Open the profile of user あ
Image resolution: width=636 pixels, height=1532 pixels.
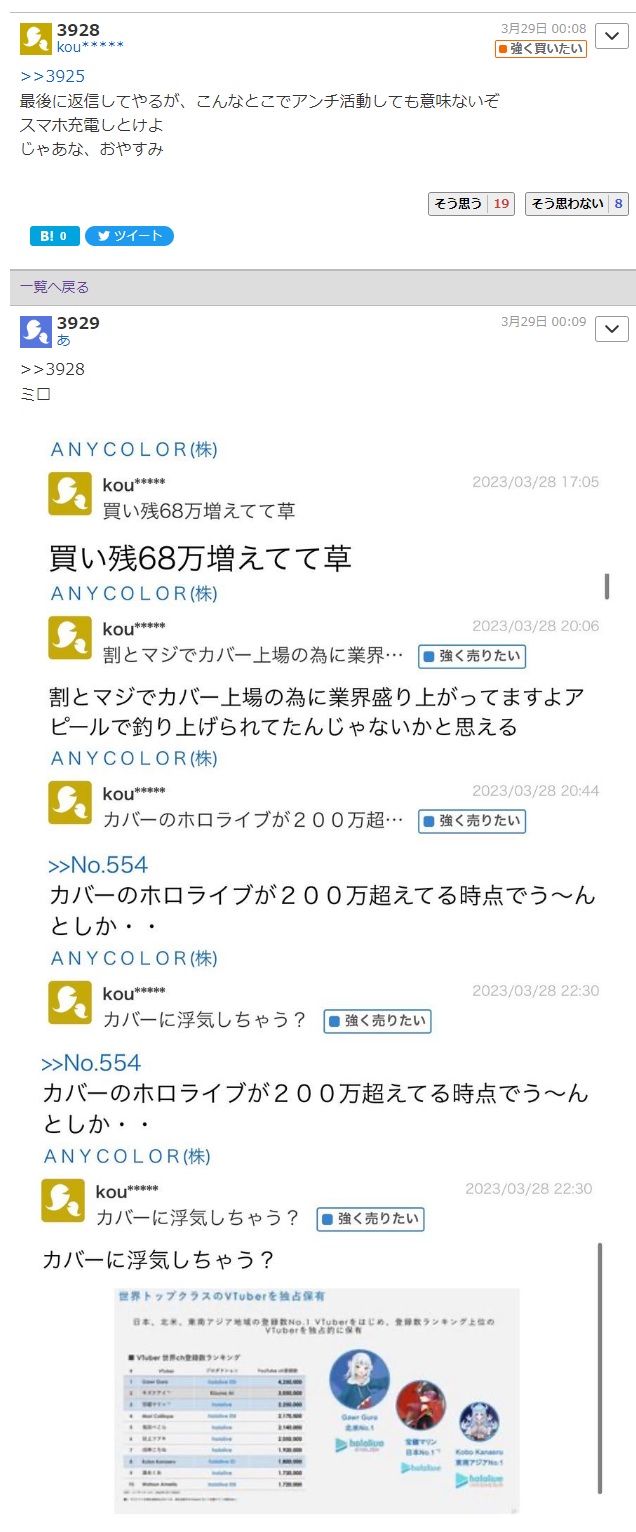click(x=64, y=340)
